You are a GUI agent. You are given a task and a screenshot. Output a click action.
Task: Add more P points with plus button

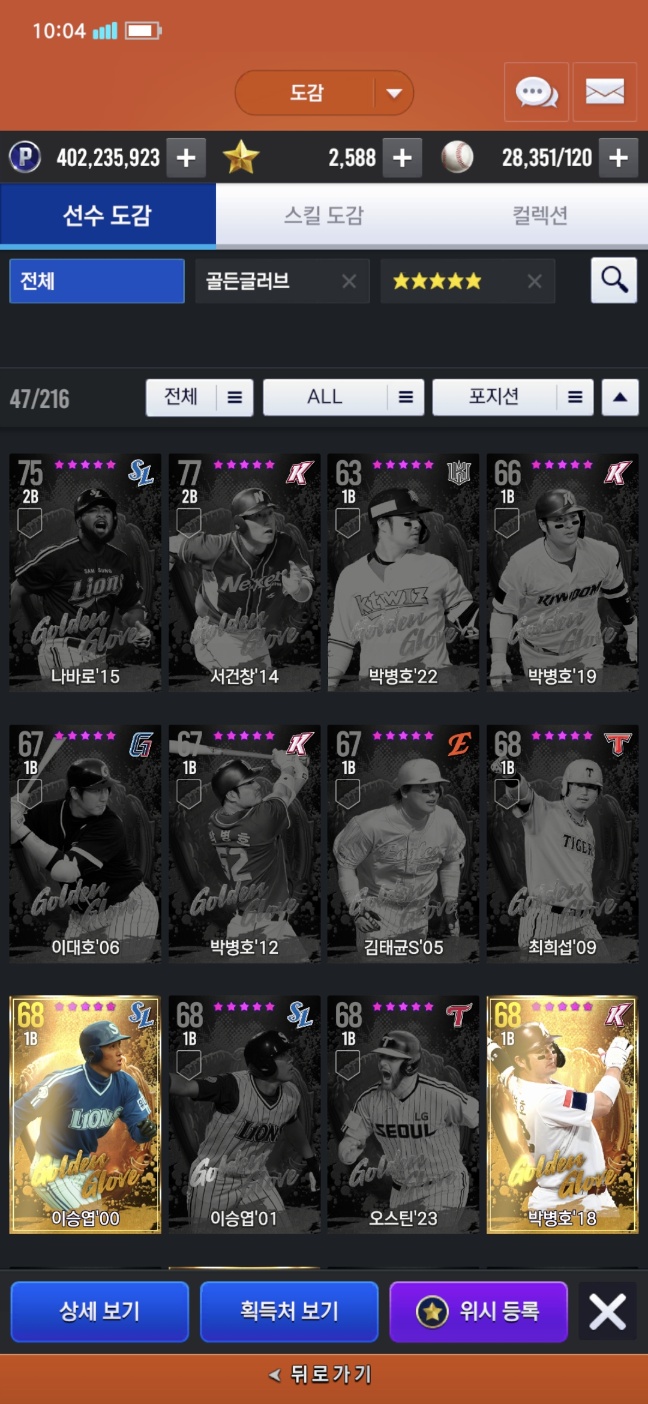[x=186, y=158]
